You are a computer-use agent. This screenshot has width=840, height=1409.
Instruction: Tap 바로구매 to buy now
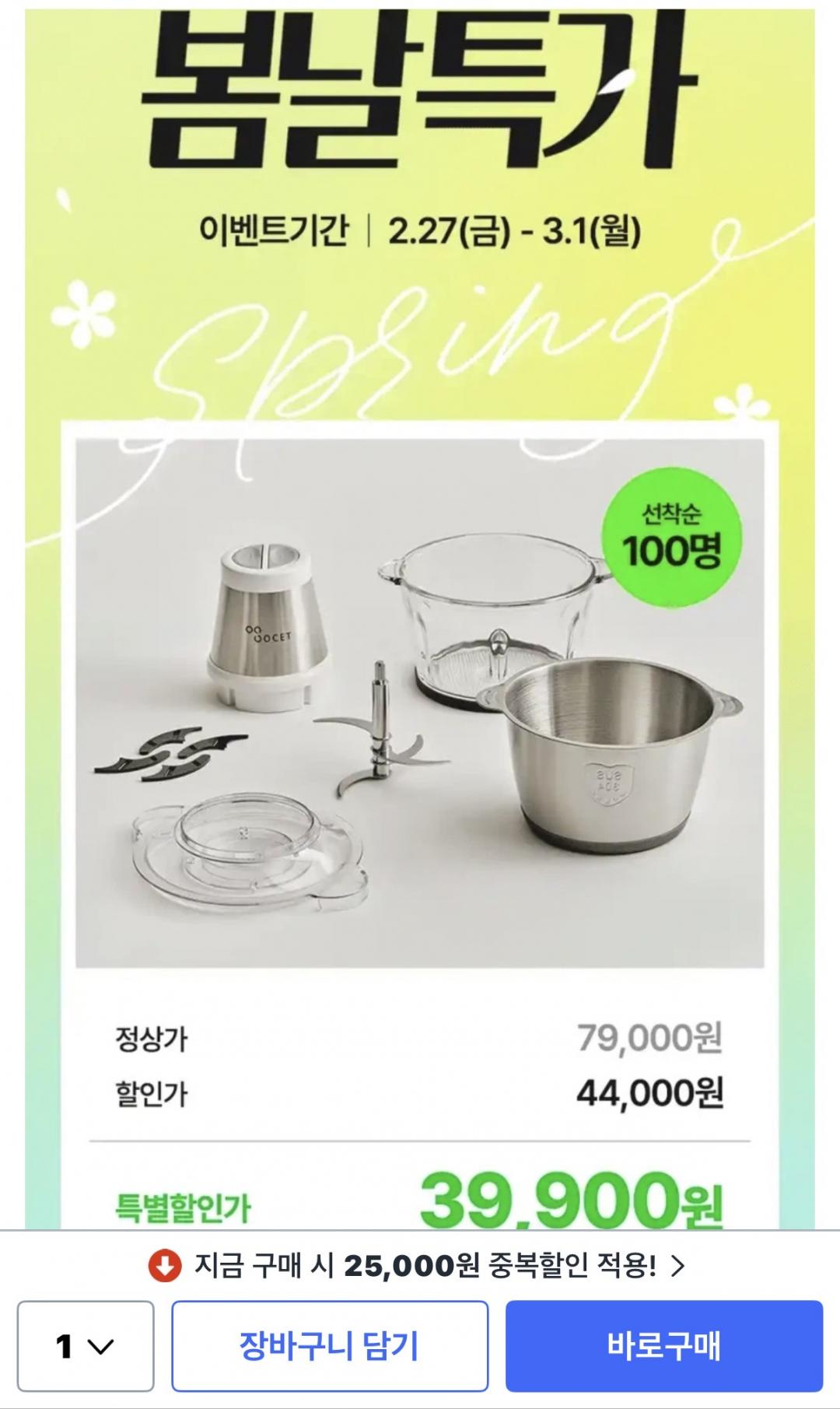pos(663,1346)
